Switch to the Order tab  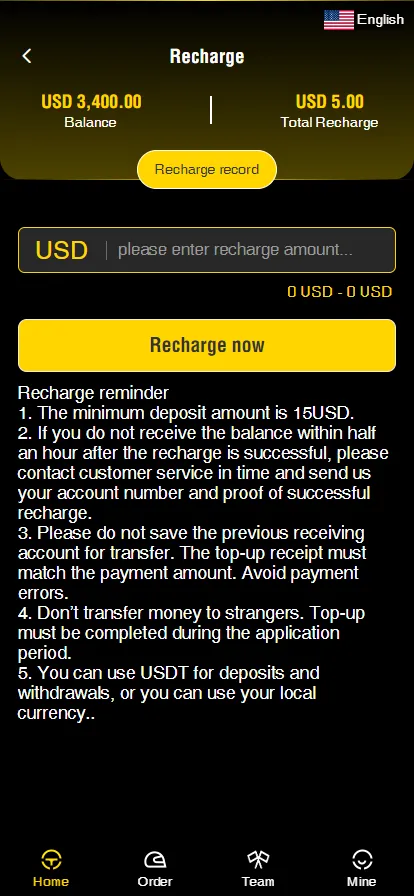point(155,868)
